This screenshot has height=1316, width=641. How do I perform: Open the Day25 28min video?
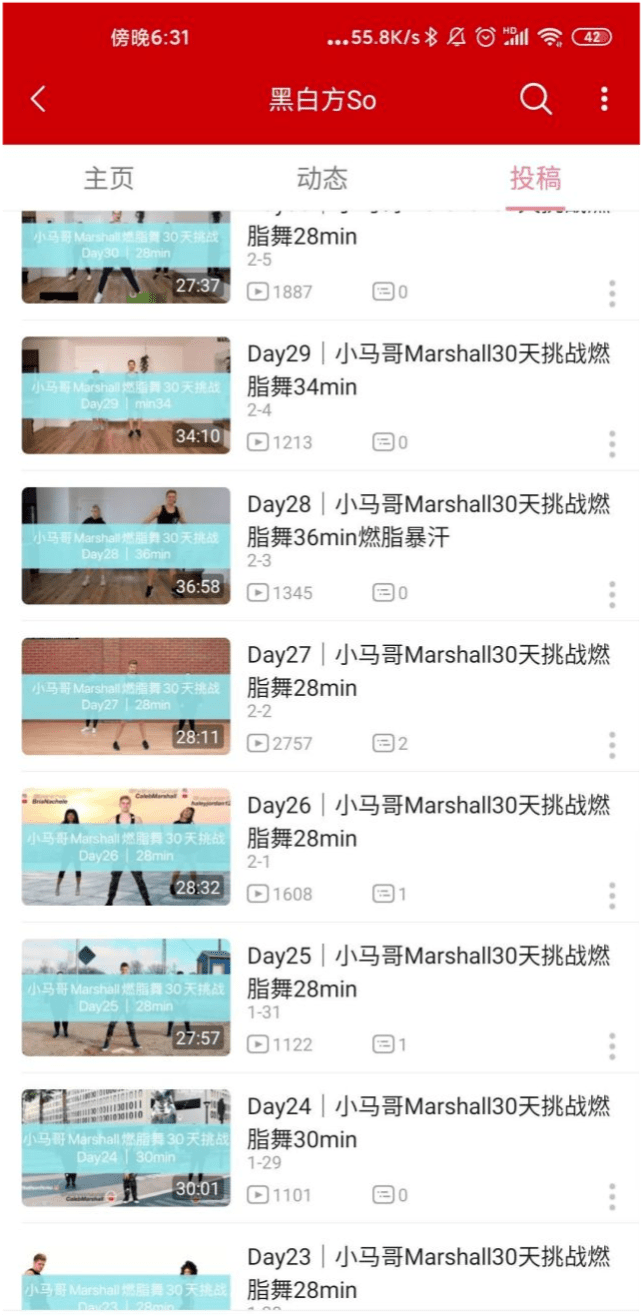click(x=428, y=972)
